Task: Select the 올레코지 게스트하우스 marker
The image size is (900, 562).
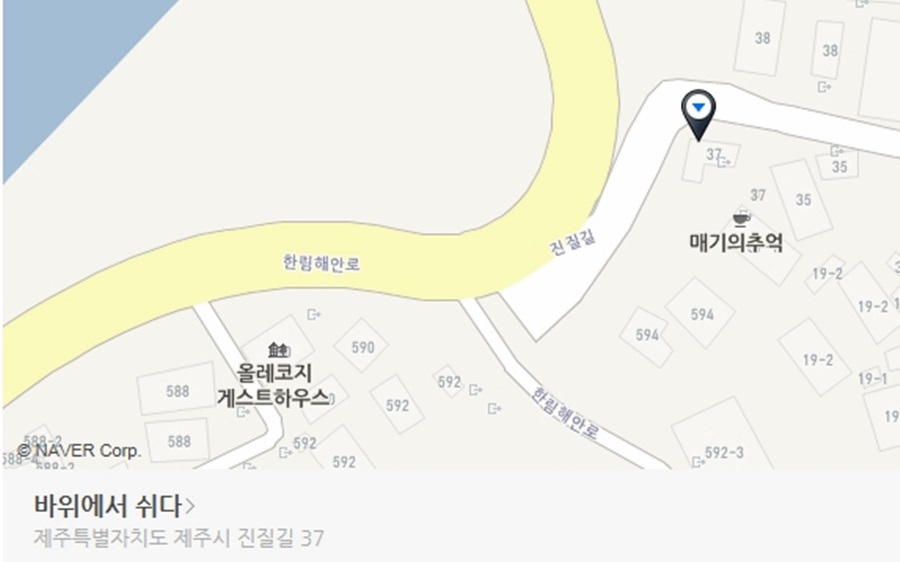Action: coord(278,349)
